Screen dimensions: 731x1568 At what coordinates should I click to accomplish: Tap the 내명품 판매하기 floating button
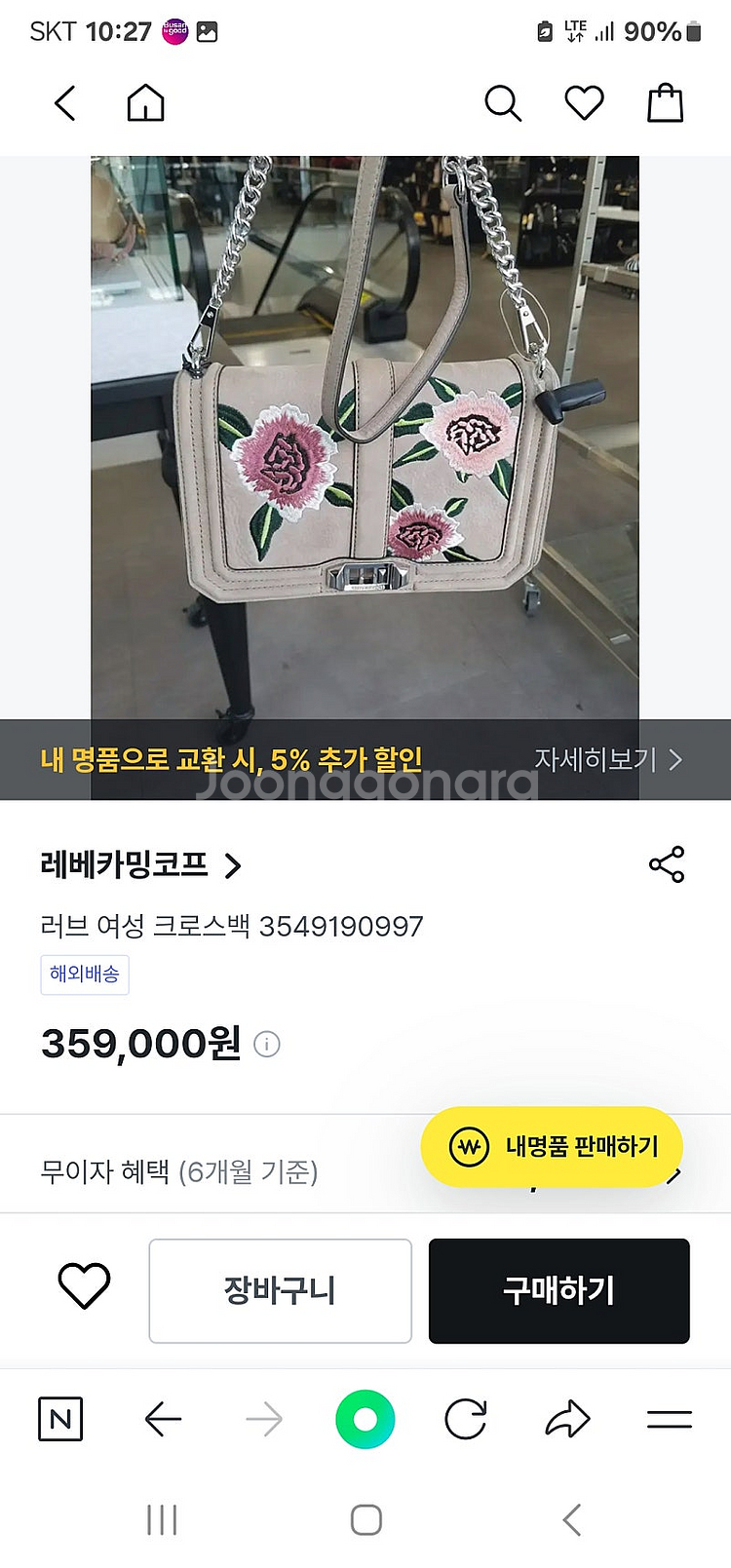tap(552, 1147)
